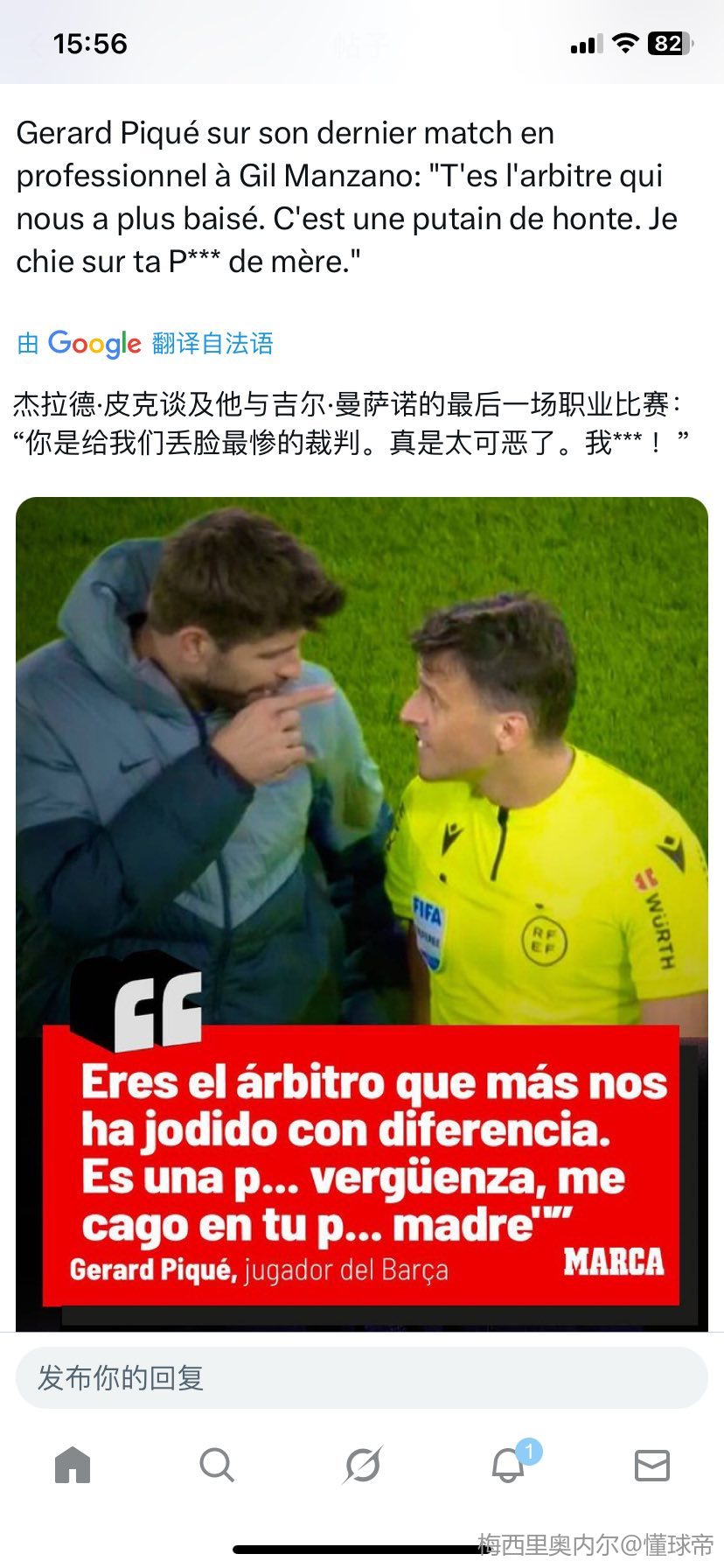Go back from the post view
The height and width of the screenshot is (1568, 724).
(35, 45)
